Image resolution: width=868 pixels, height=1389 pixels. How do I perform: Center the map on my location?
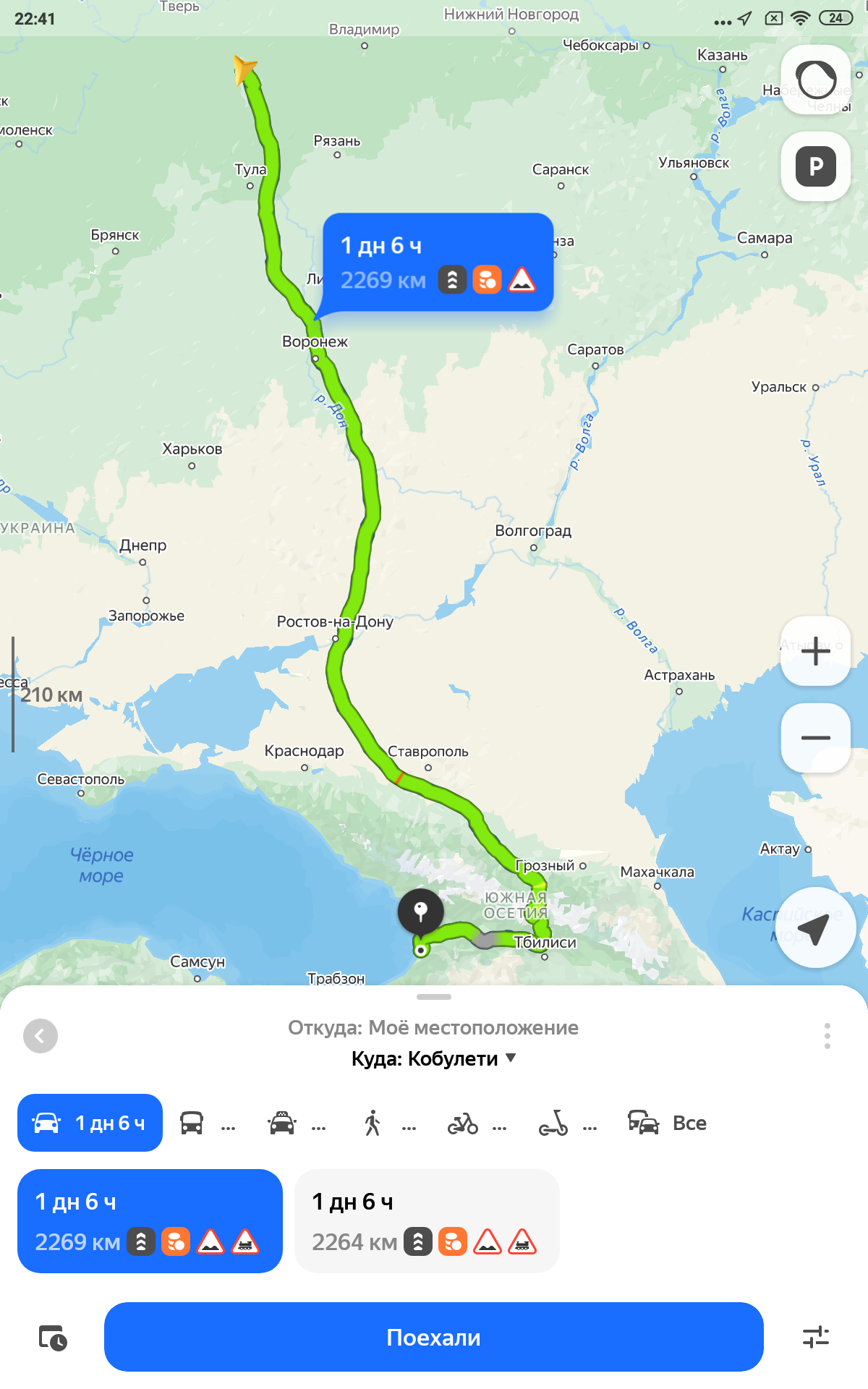click(816, 927)
